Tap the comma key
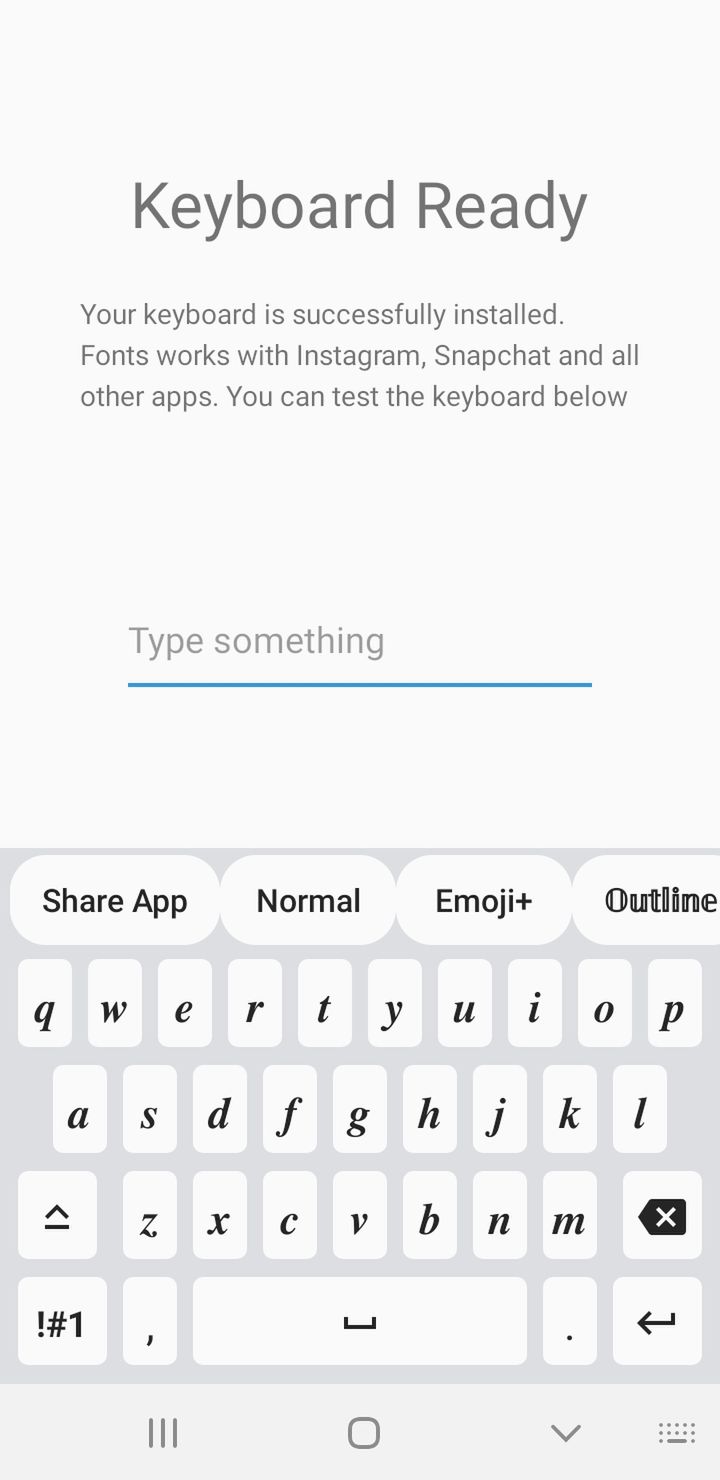 (150, 1321)
